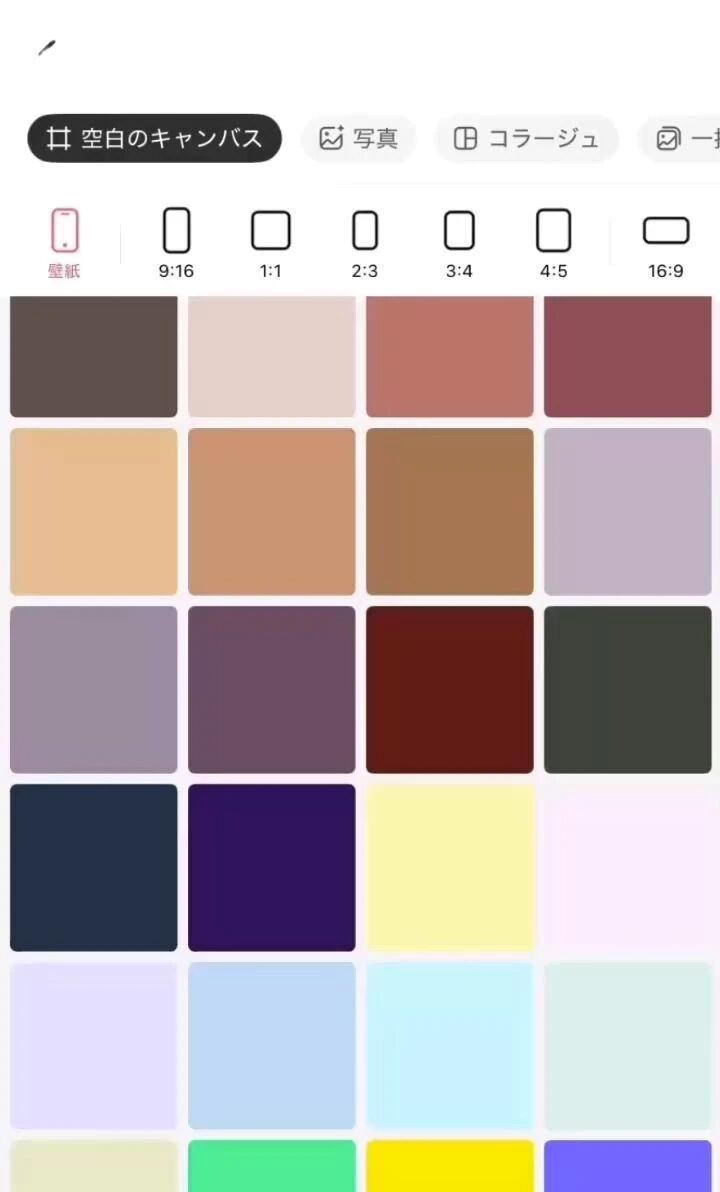Choose the 9:16 aspect ratio
Viewport: 720px width, 1192px height.
176,242
